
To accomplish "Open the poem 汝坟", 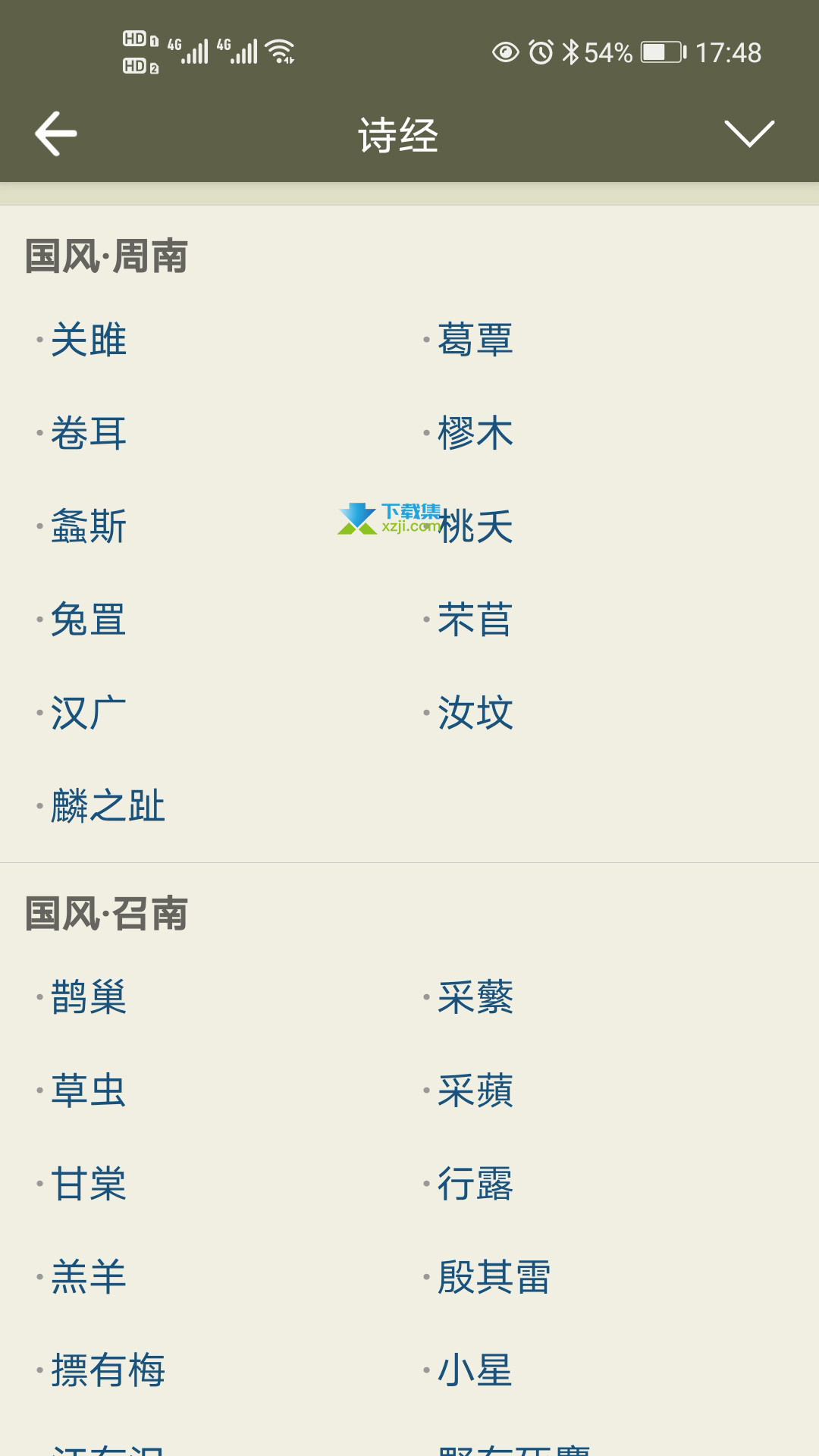I will click(x=475, y=713).
